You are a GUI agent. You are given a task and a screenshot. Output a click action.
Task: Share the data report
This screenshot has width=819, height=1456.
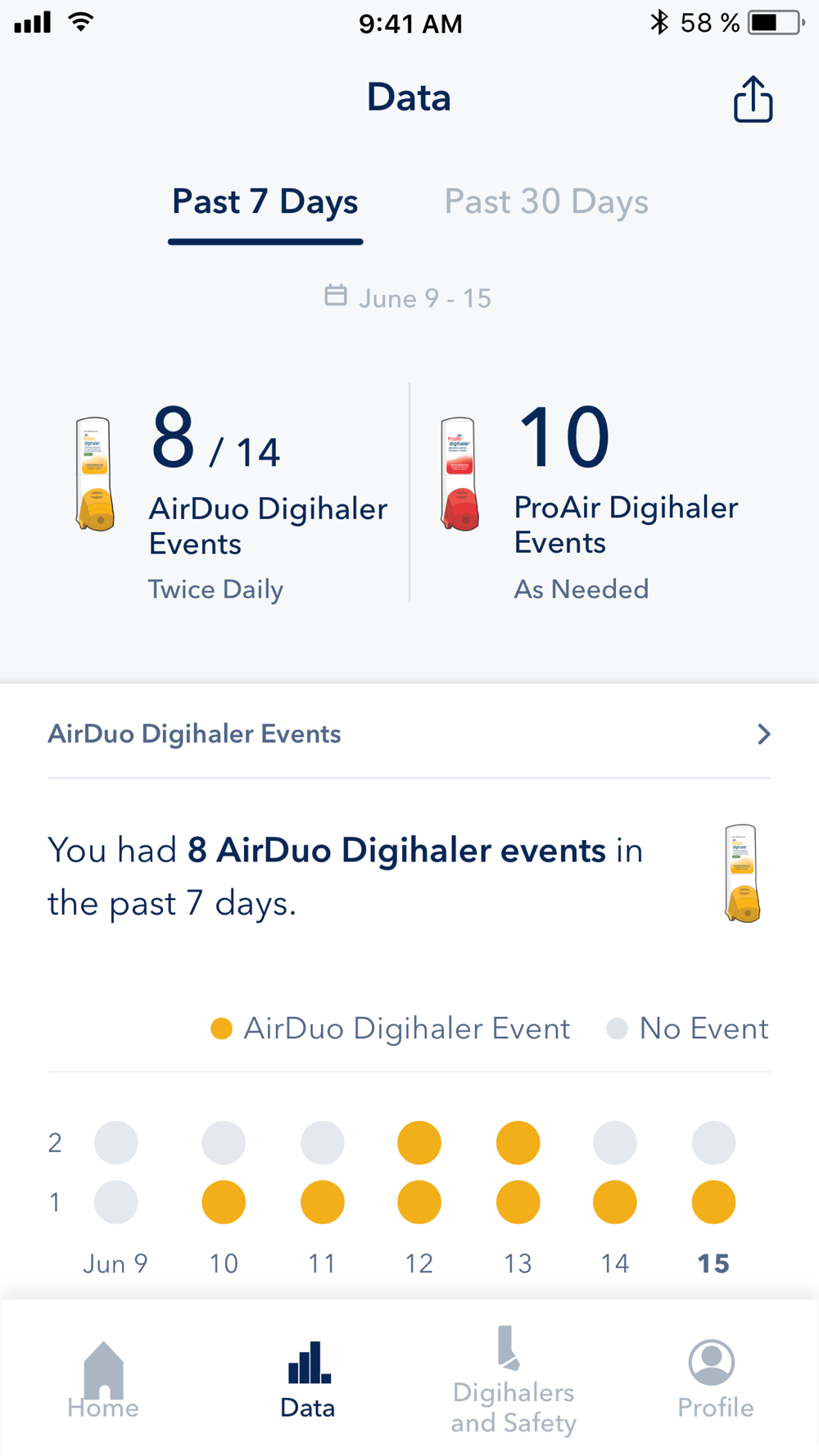(753, 100)
